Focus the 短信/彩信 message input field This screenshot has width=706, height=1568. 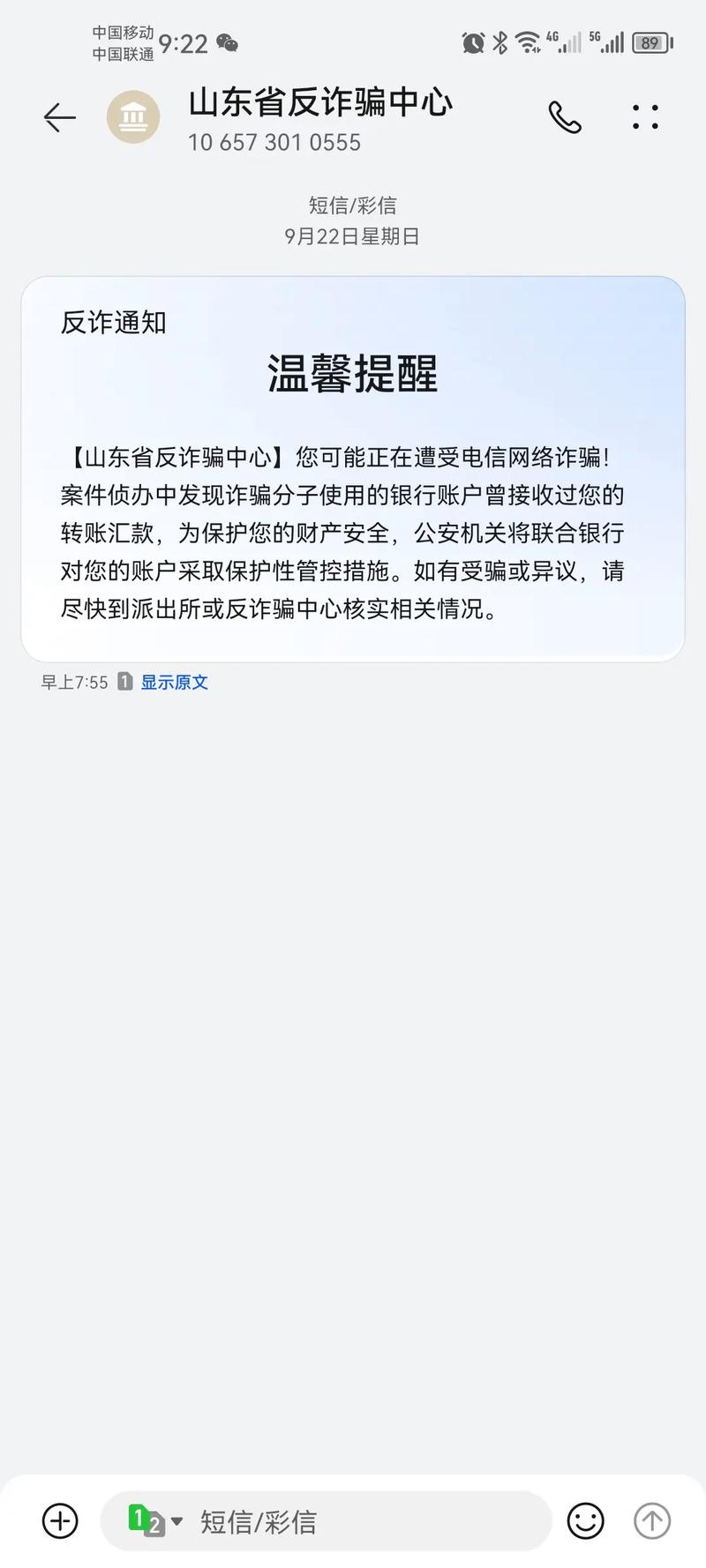pos(353,1521)
